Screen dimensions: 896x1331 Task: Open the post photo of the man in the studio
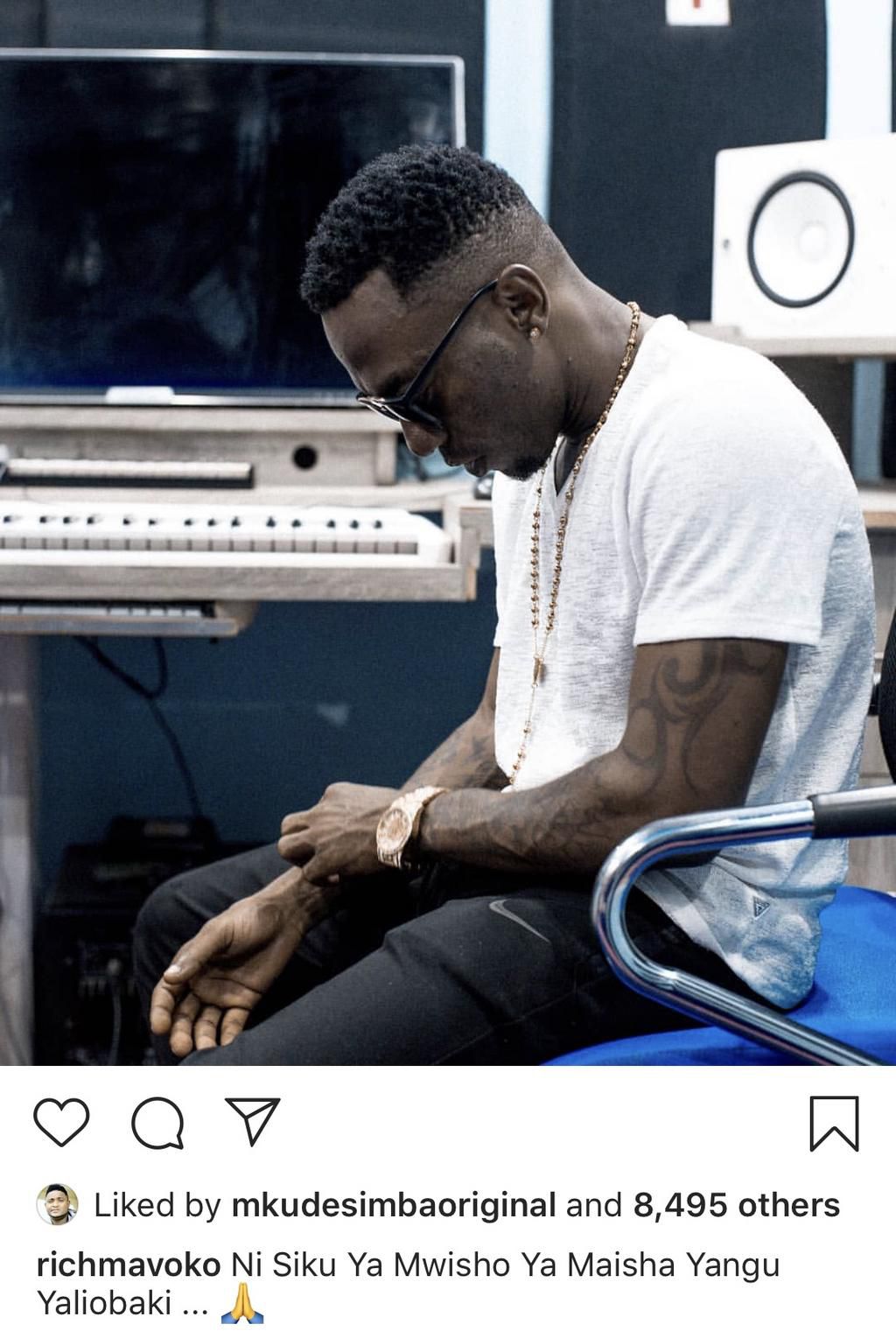448,532
